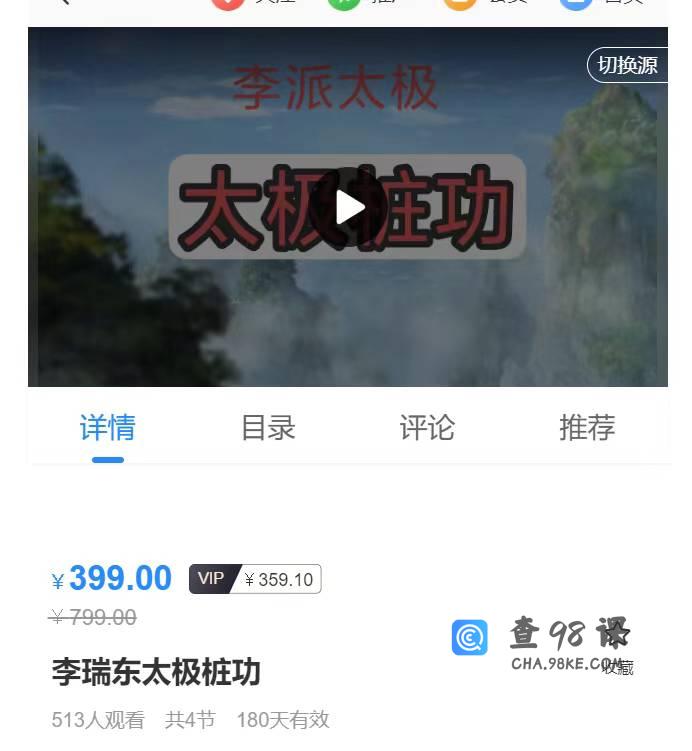Play the 太极桩功 course video
The image size is (692, 751).
[349, 207]
